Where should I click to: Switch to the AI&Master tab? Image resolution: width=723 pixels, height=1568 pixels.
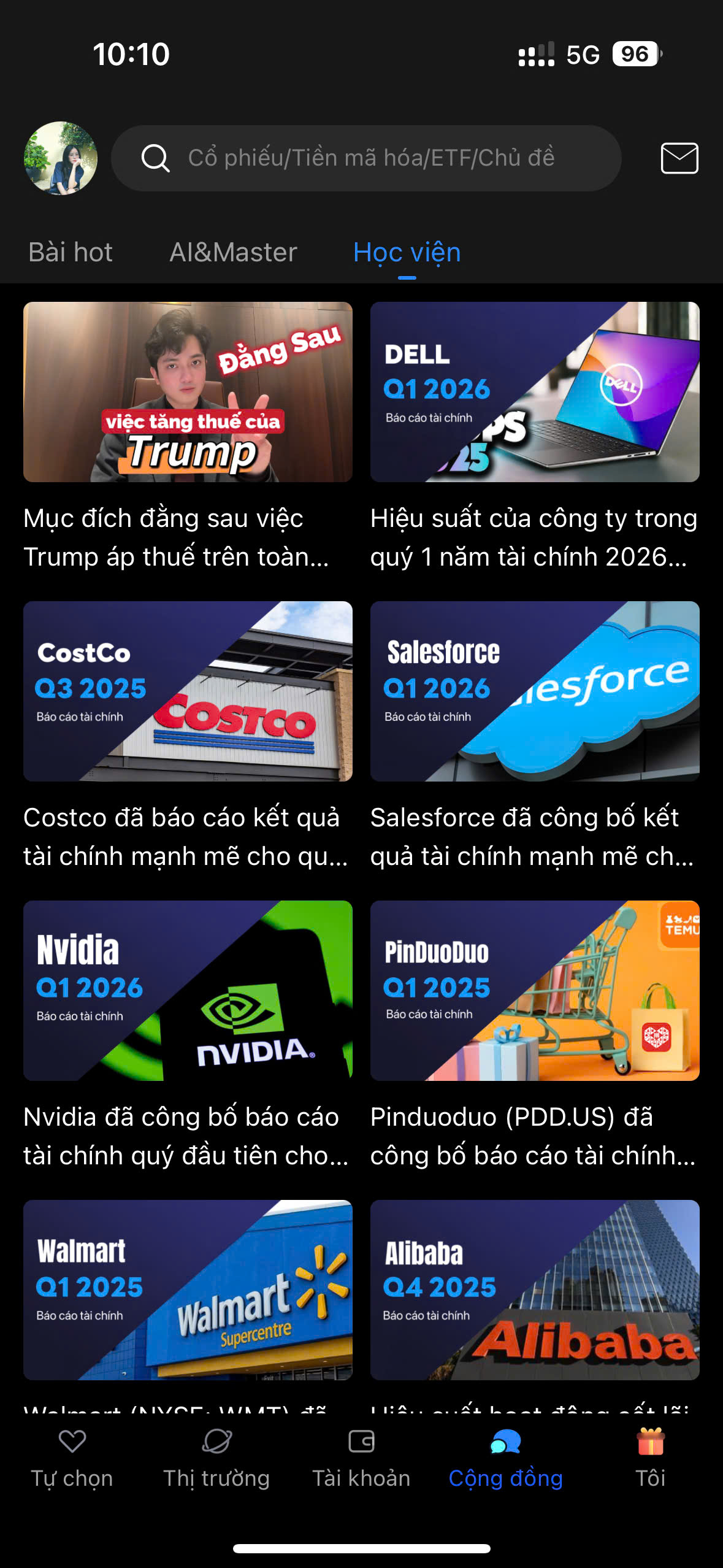point(233,253)
